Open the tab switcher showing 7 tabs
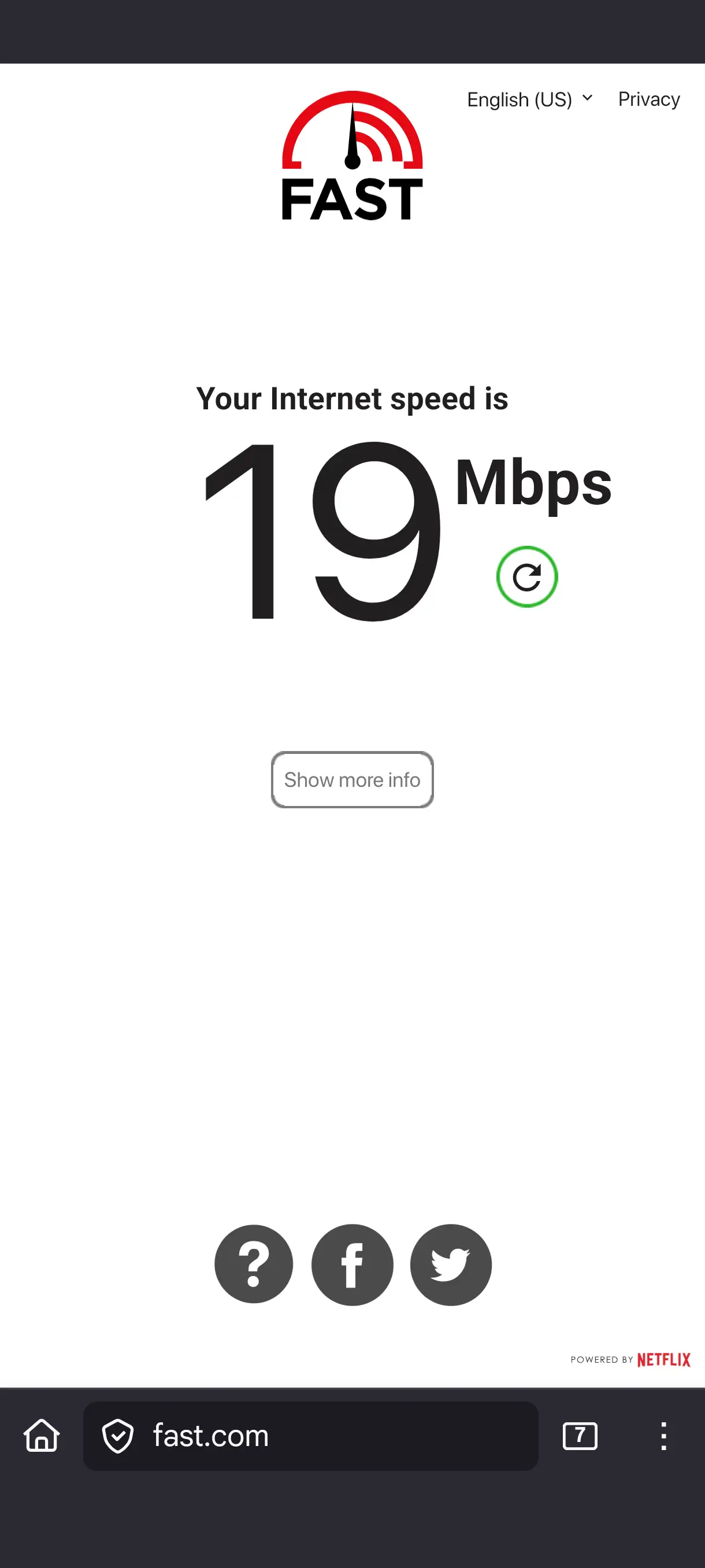 (580, 1436)
